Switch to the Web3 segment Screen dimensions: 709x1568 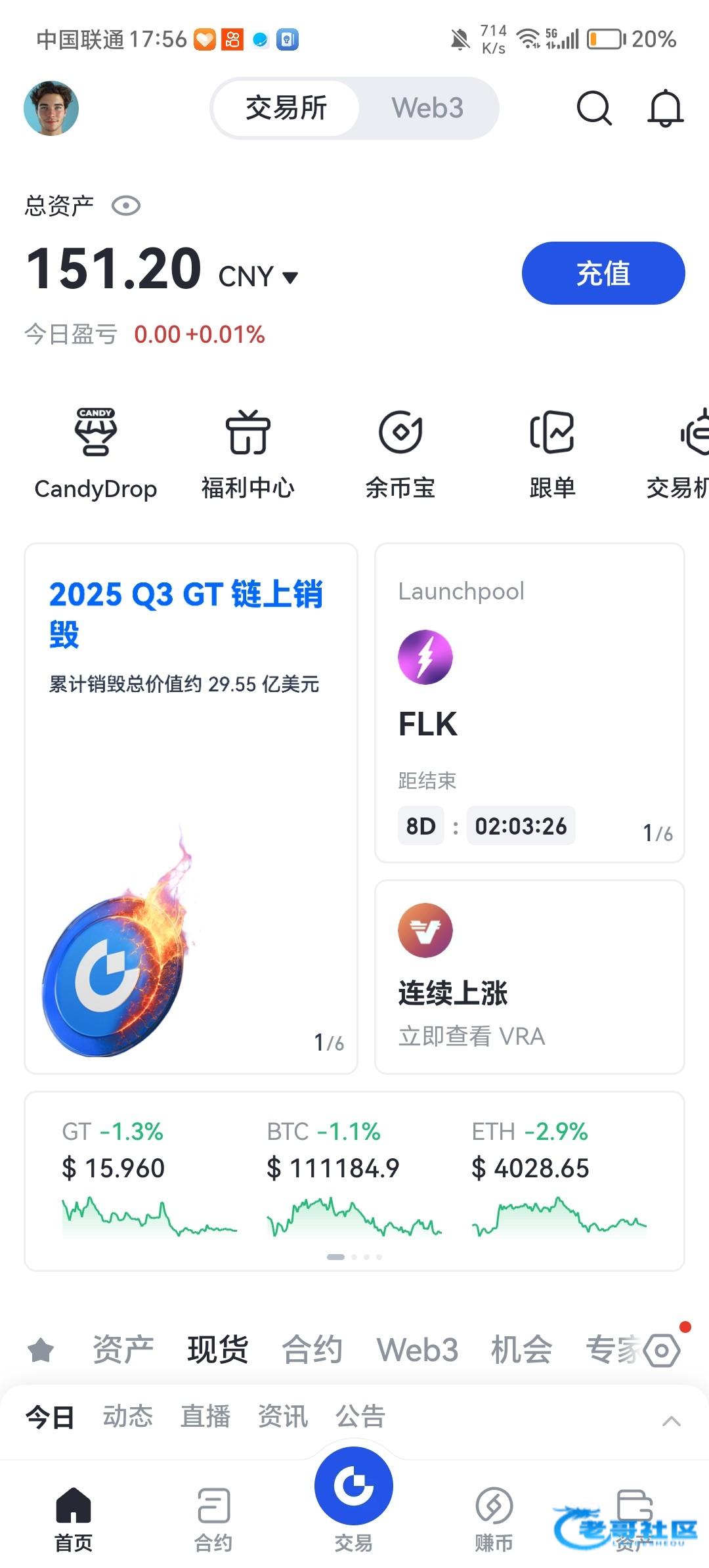[427, 108]
